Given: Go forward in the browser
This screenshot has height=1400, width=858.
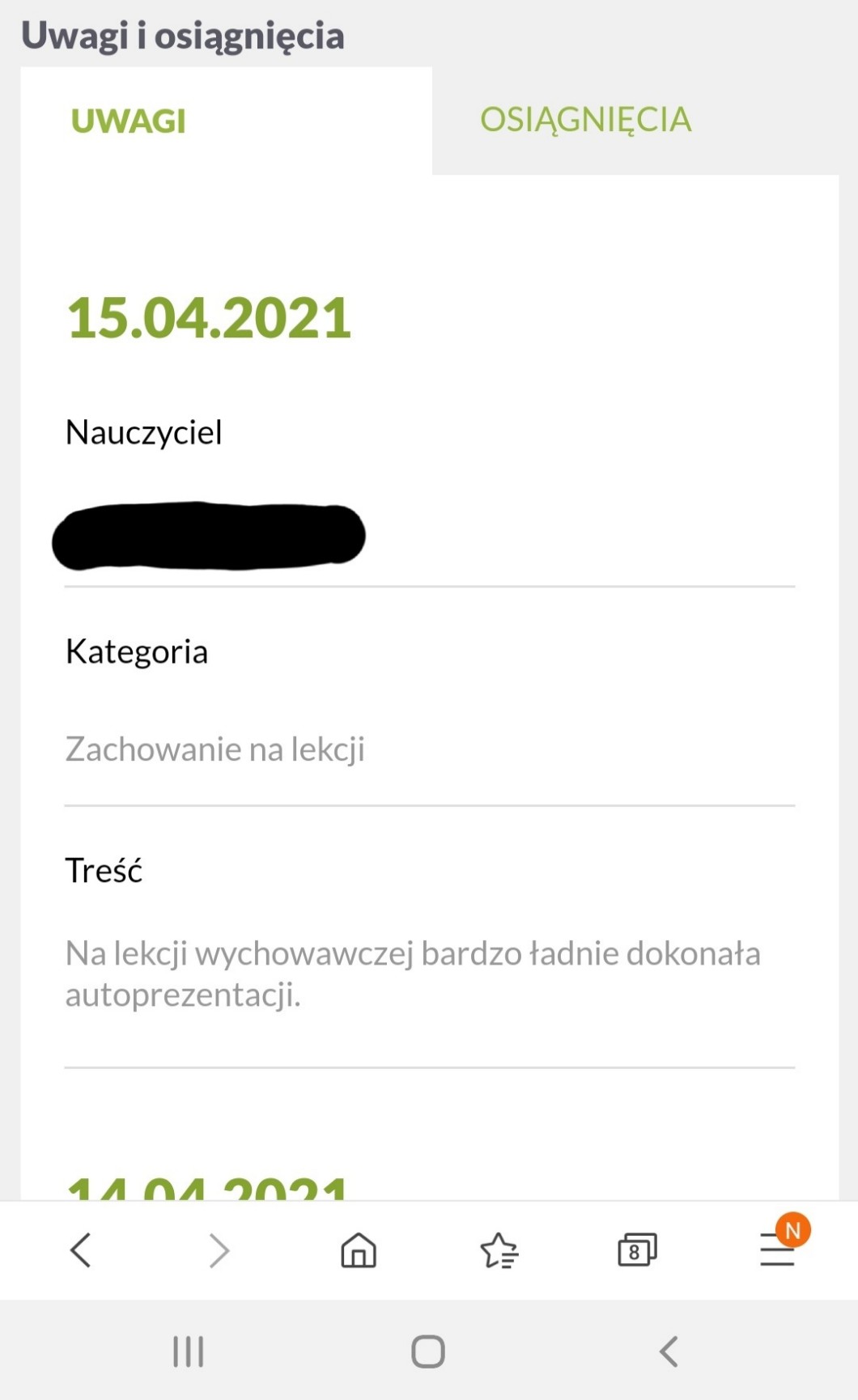Looking at the screenshot, I should click(219, 1250).
